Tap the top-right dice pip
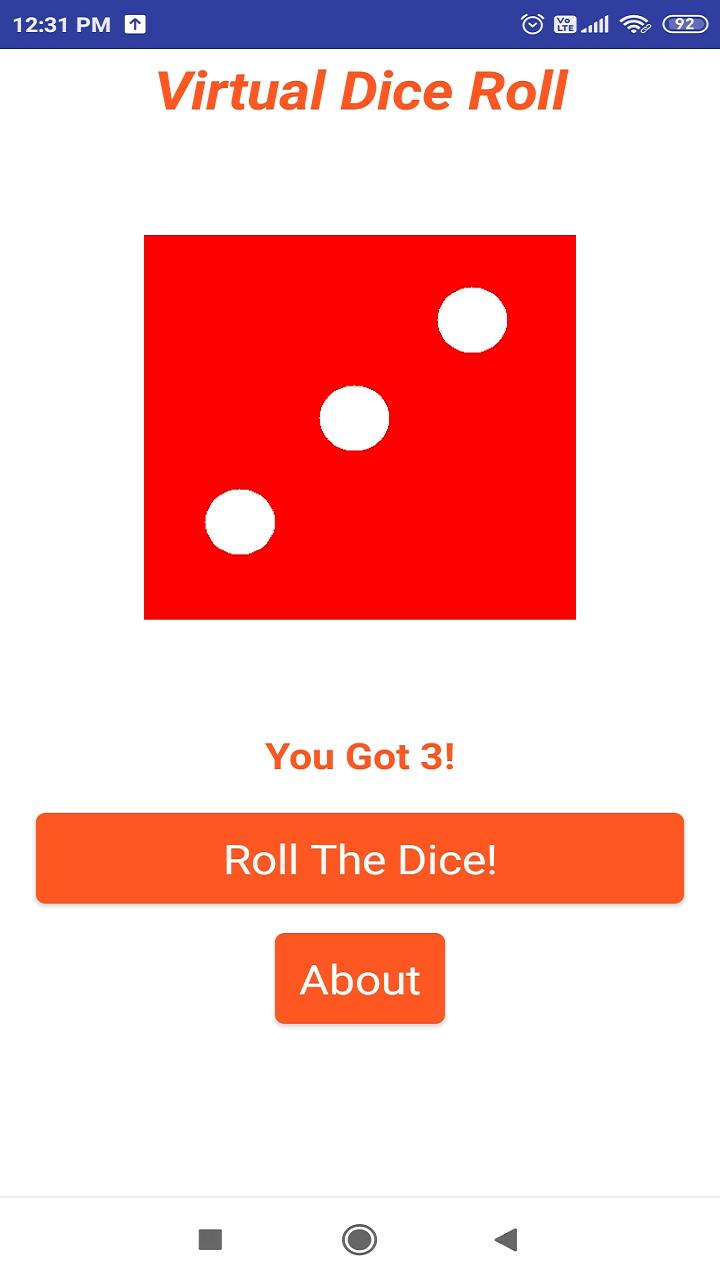The height and width of the screenshot is (1280, 720). point(471,320)
